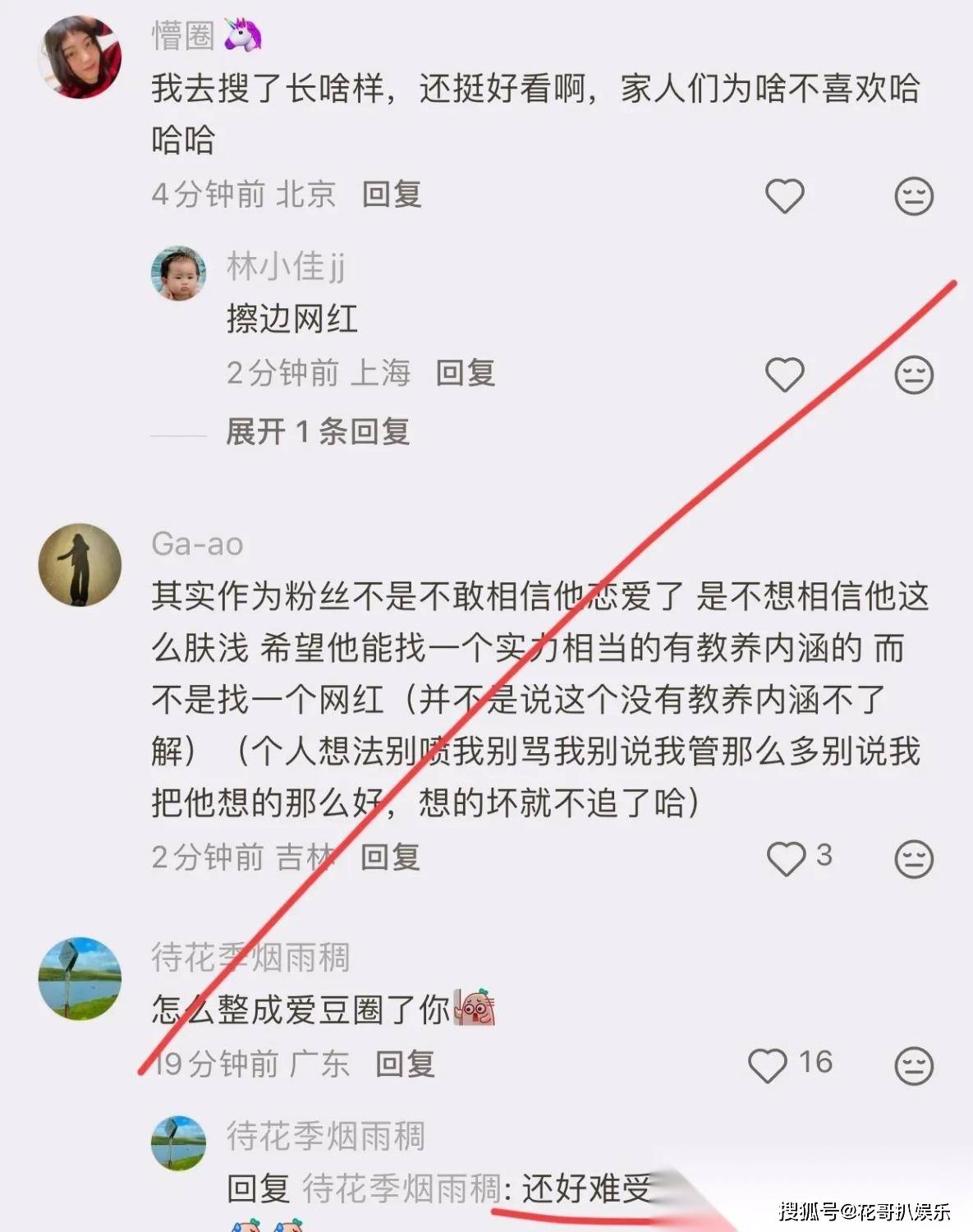Viewport: 973px width, 1232px height.
Task: Like 林小佳jj's reply 擦边网红
Action: pos(784,375)
